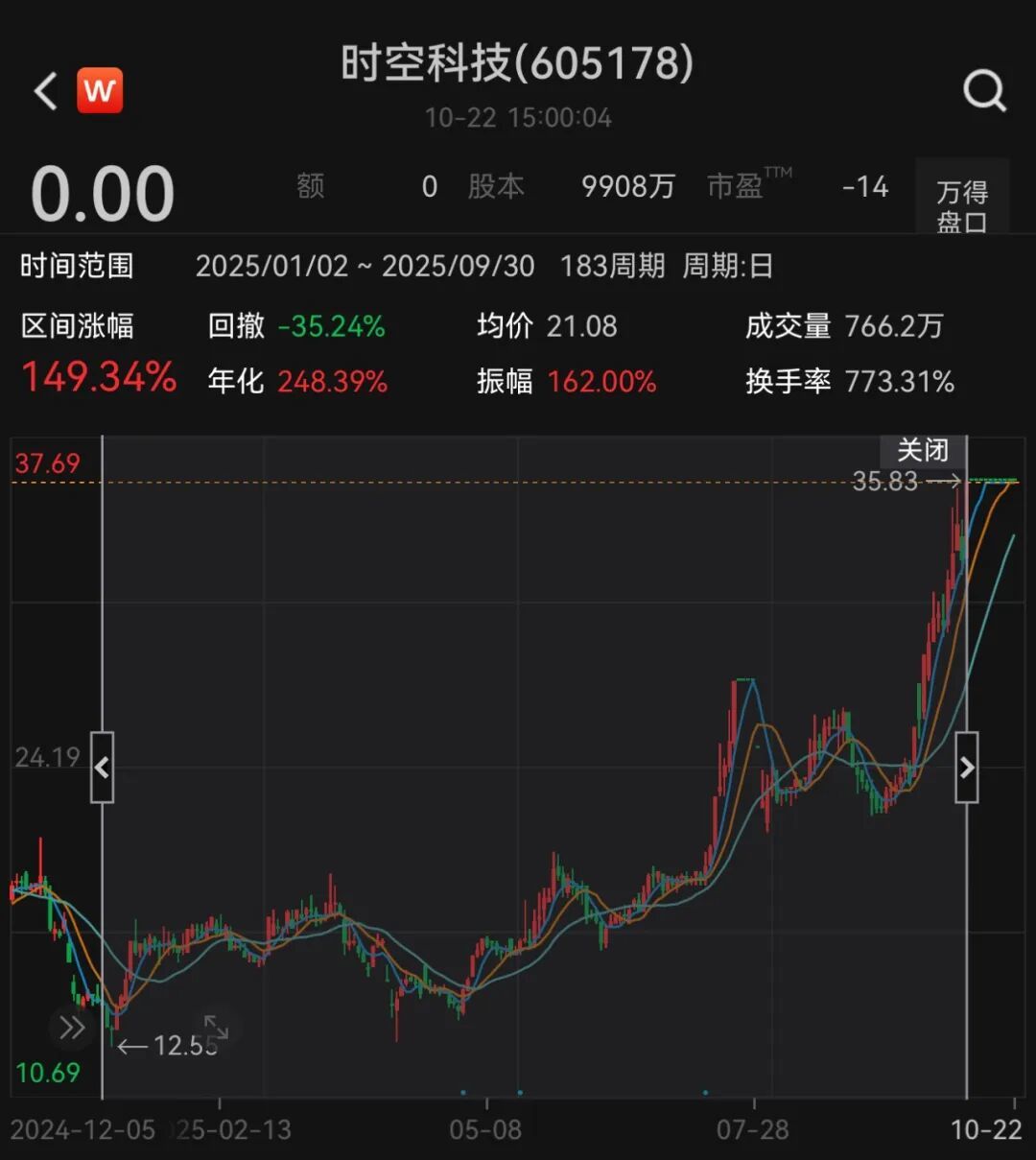
Task: Go back using the top-left arrow
Action: pyautogui.click(x=45, y=92)
